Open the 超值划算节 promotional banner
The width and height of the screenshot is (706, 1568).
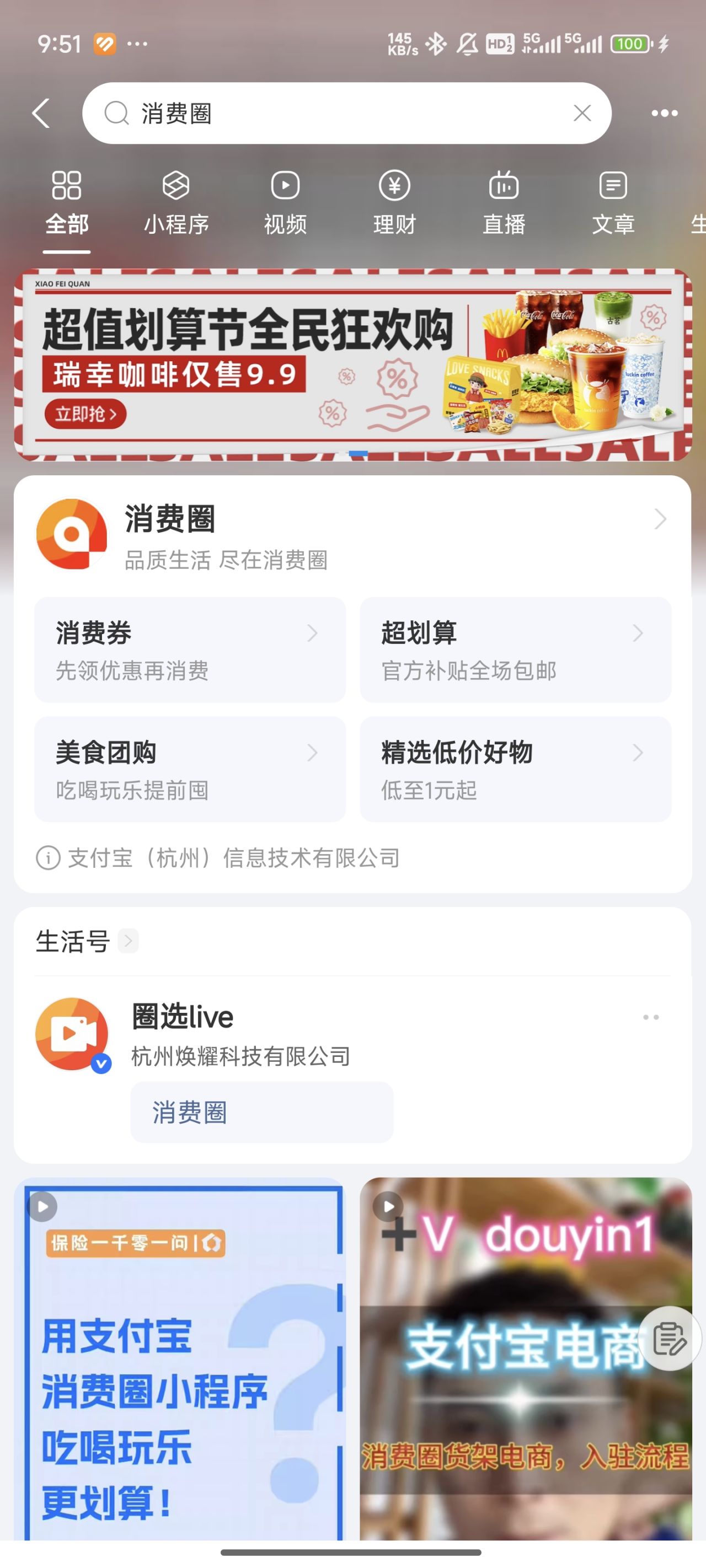click(x=352, y=364)
